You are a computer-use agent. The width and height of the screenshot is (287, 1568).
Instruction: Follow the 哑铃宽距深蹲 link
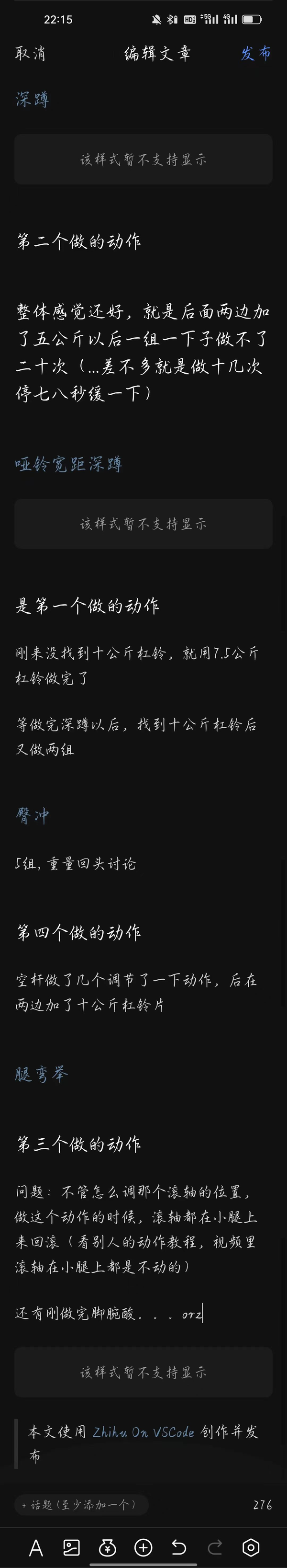[x=69, y=464]
